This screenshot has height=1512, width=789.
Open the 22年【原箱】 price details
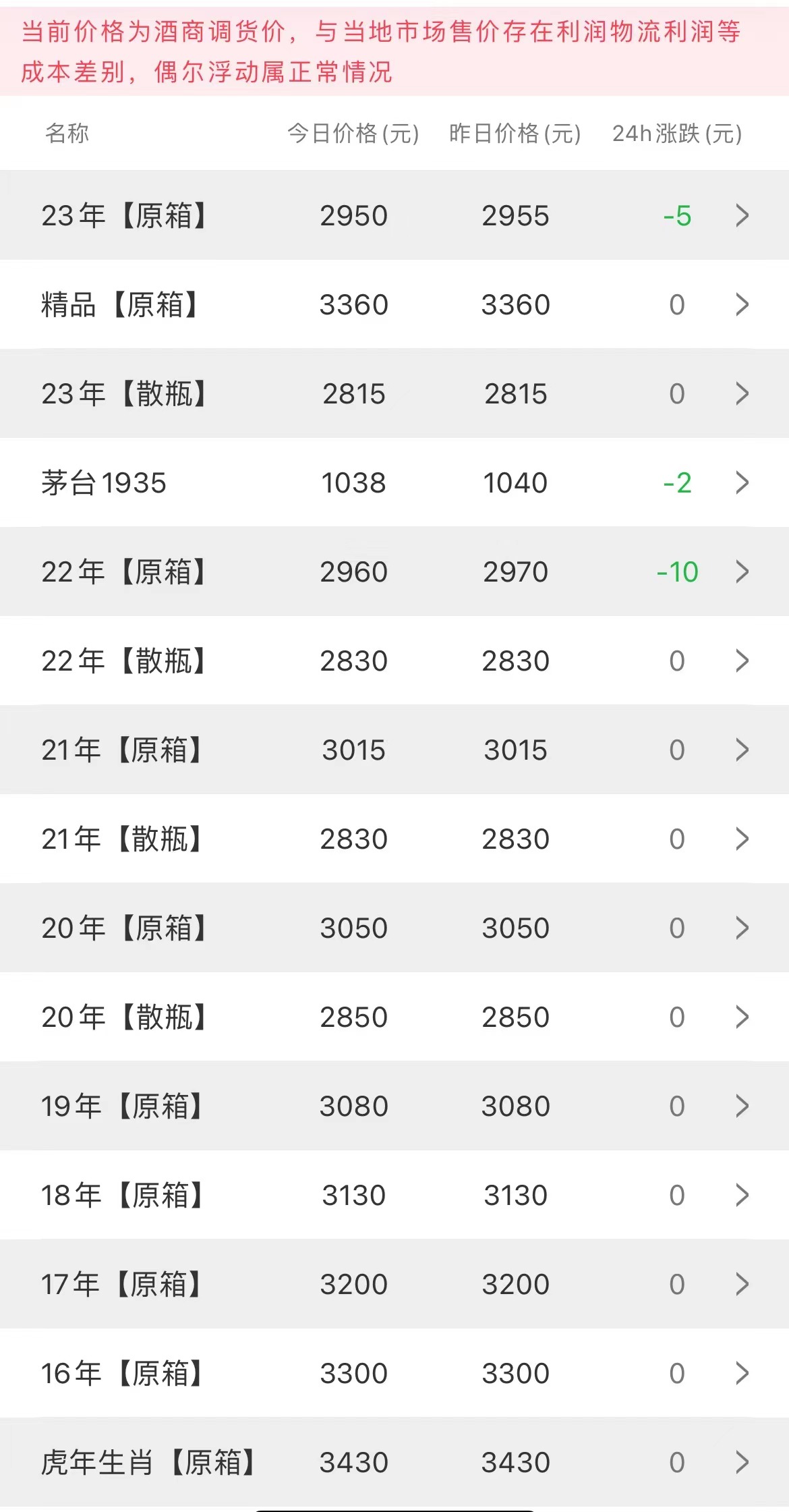click(x=394, y=571)
